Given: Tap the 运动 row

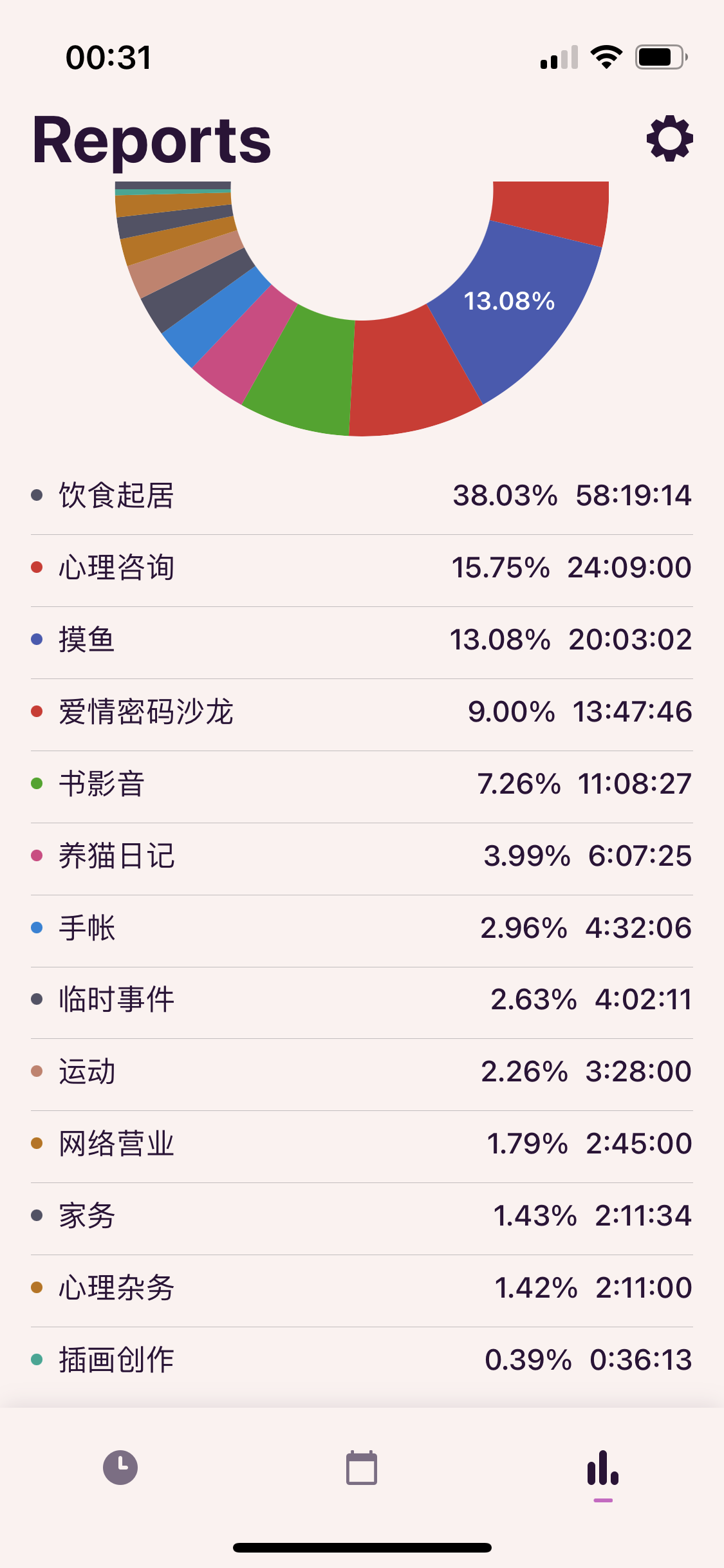Looking at the screenshot, I should pyautogui.click(x=362, y=1072).
